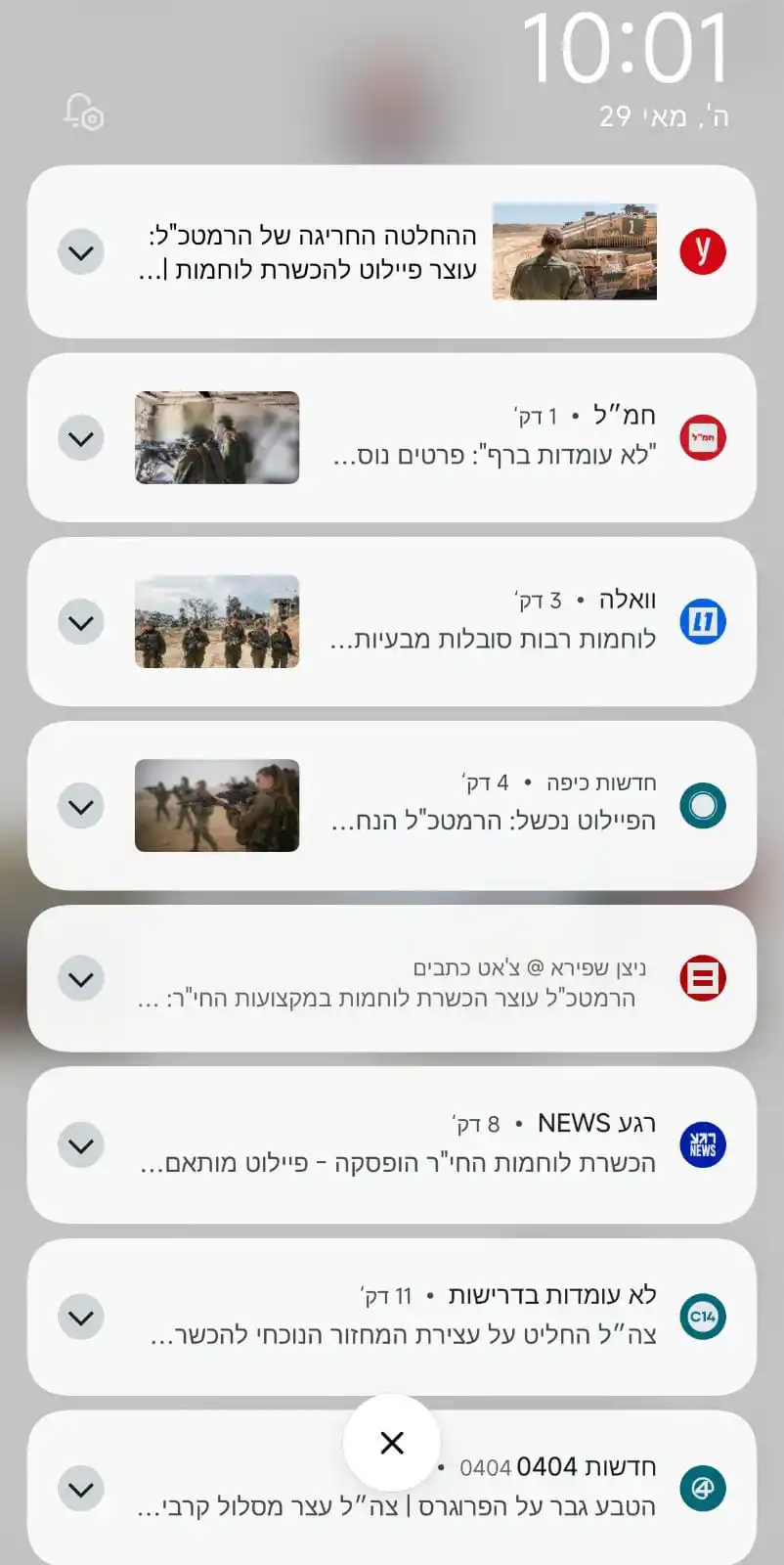Select the blue Walla app icon
The height and width of the screenshot is (1565, 784).
pyautogui.click(x=703, y=620)
